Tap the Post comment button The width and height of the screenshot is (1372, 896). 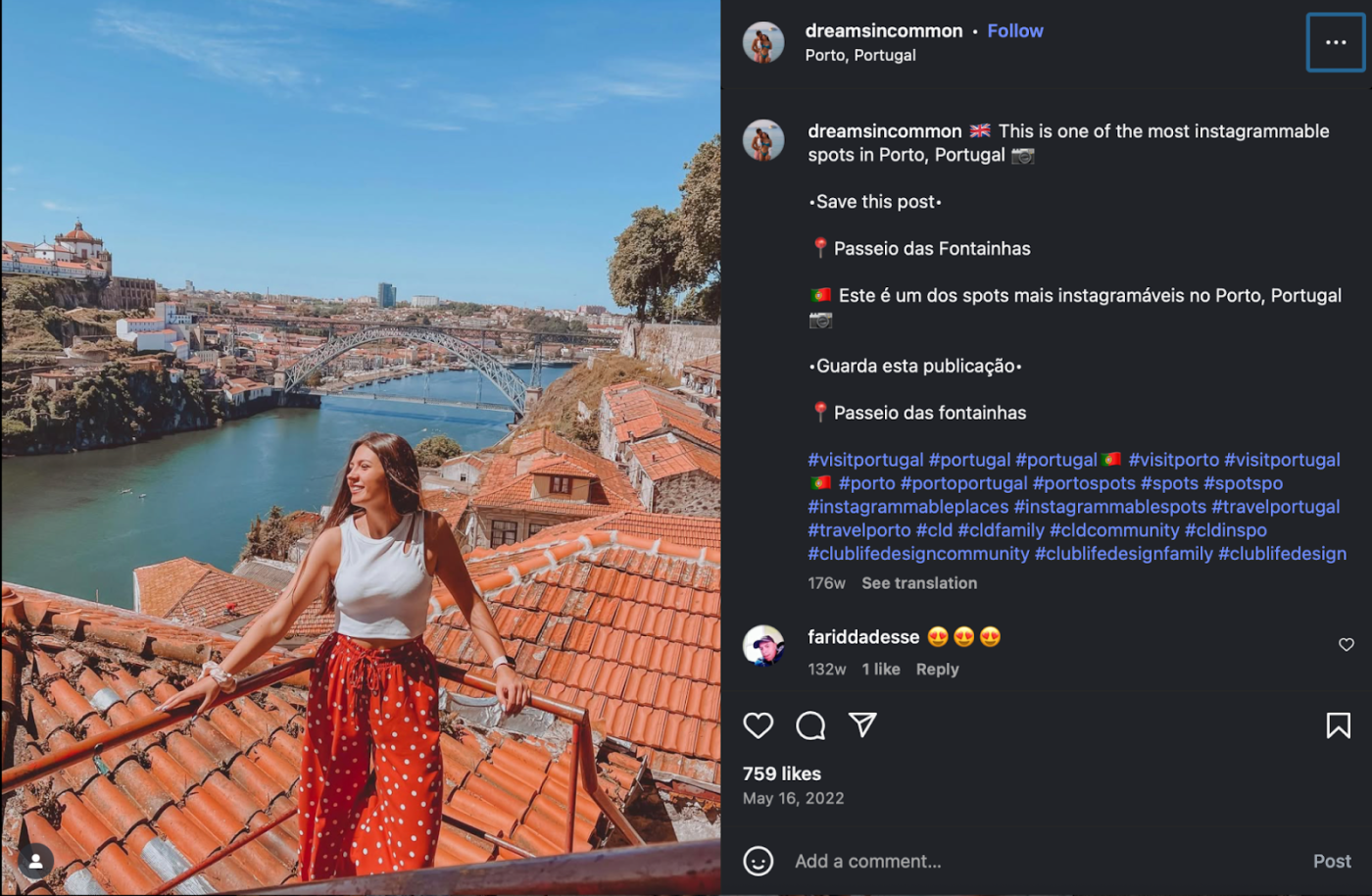point(1332,861)
